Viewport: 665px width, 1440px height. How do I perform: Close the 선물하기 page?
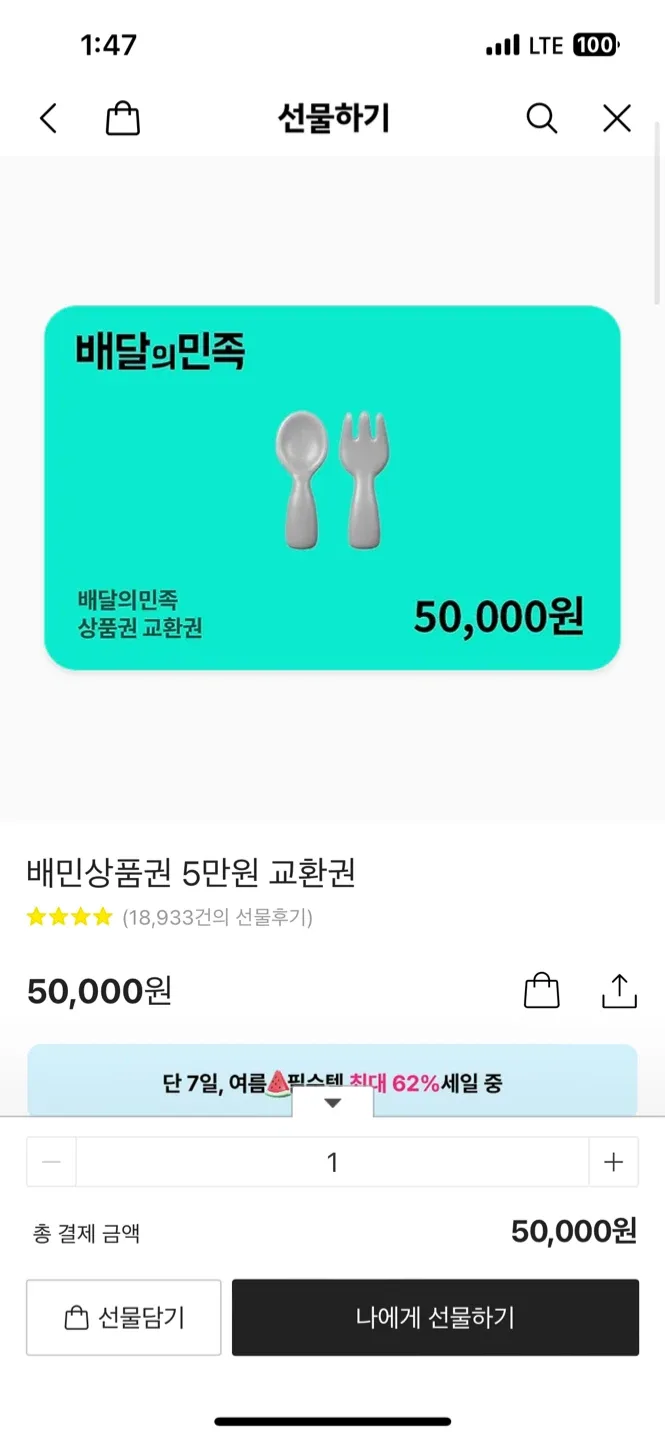(617, 119)
